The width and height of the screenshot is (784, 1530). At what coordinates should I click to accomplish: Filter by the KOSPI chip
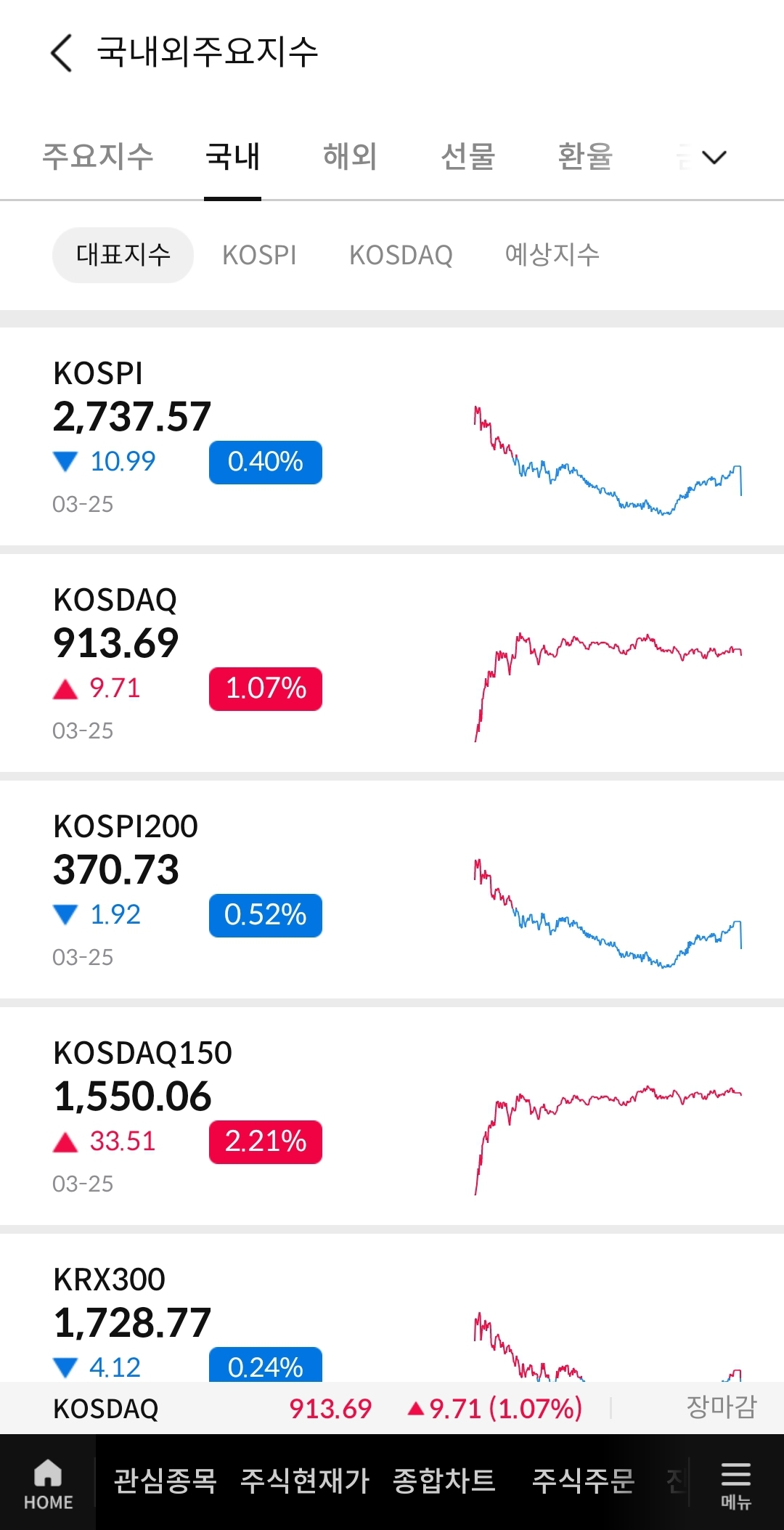click(259, 255)
